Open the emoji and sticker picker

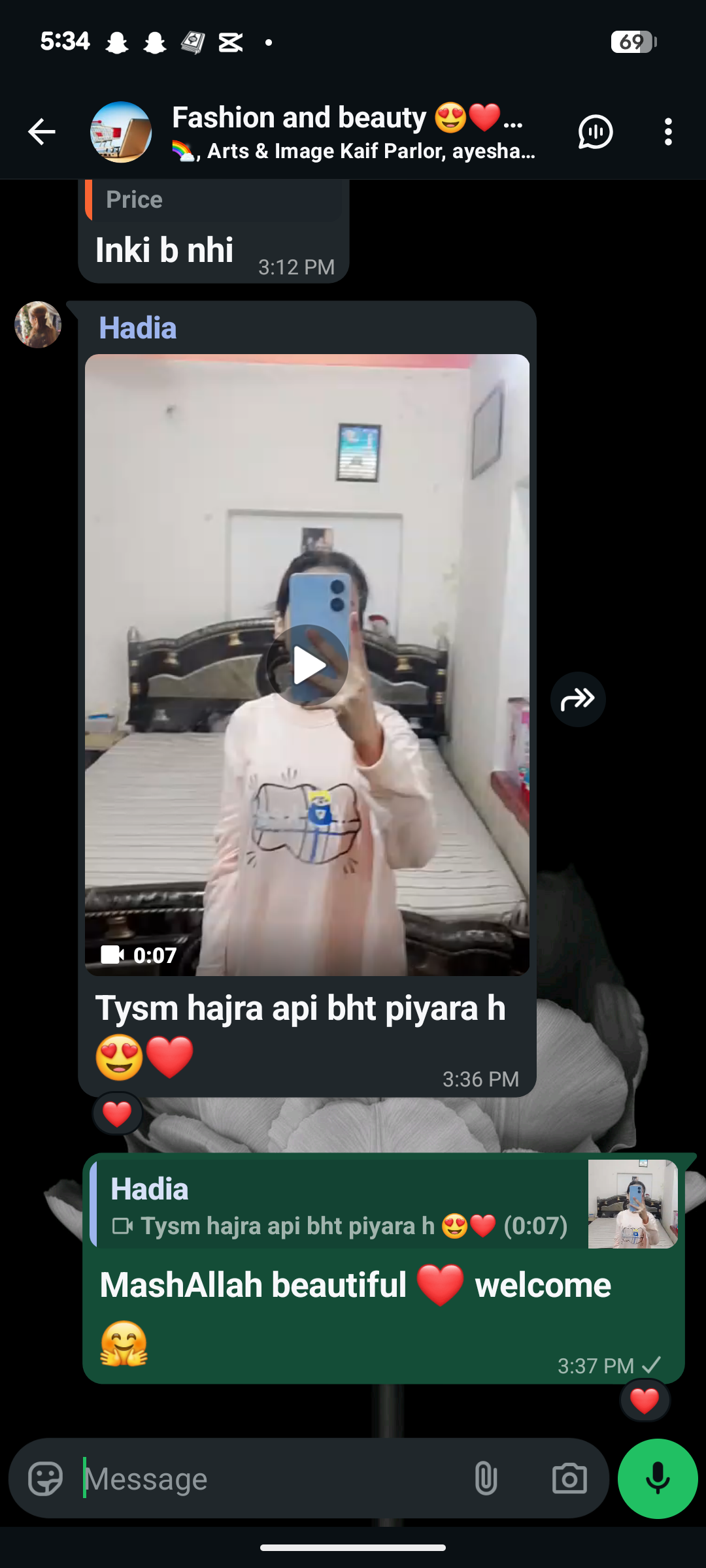click(46, 1478)
